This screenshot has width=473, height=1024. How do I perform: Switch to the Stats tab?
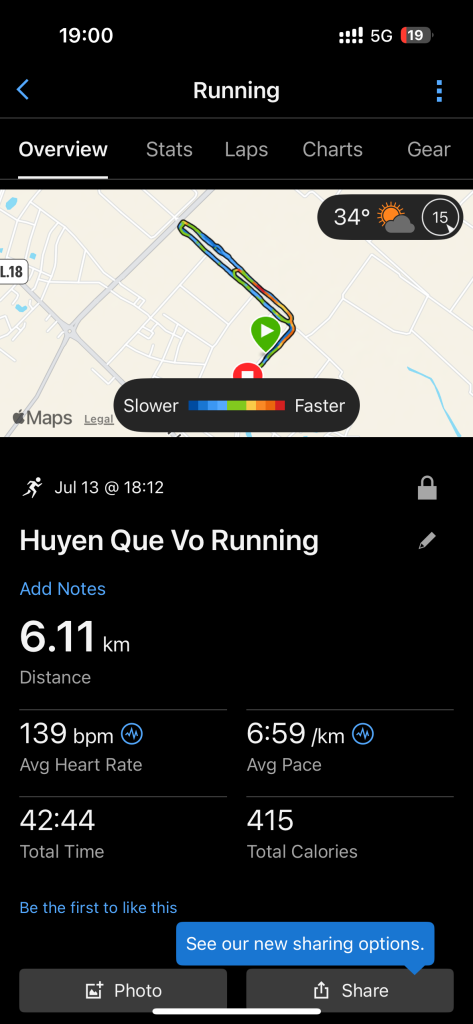169,150
